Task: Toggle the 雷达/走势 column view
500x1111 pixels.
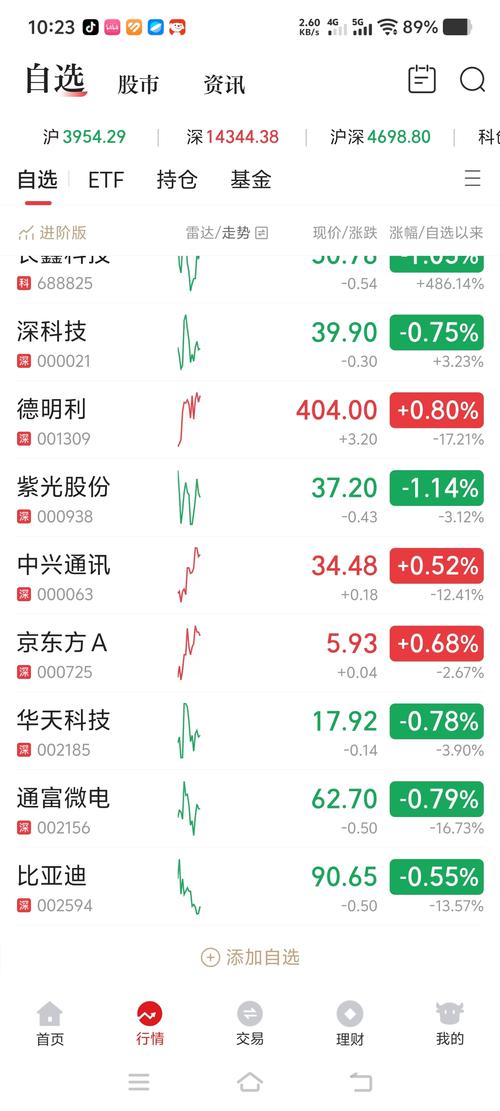Action: [227, 232]
